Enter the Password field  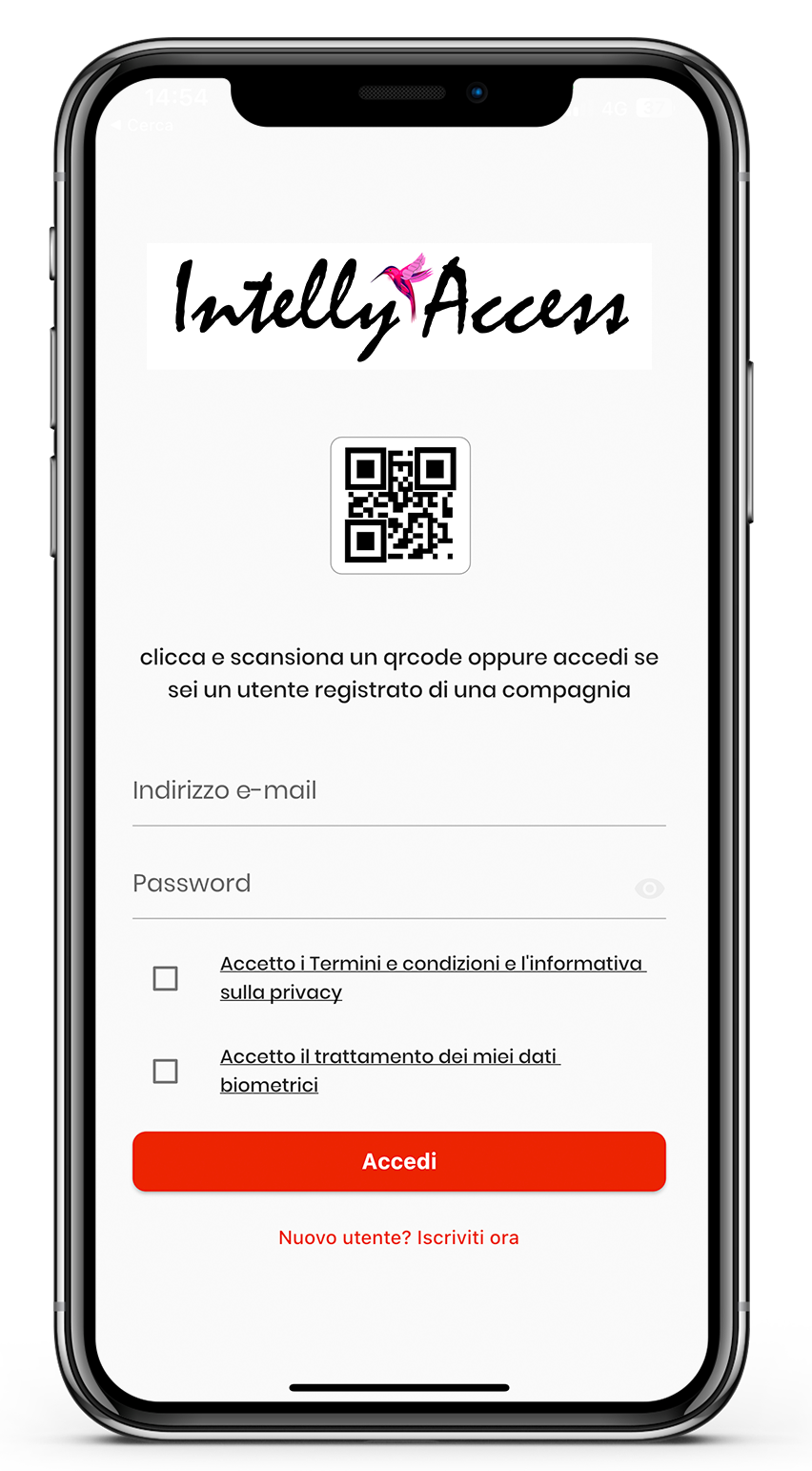pos(381,884)
